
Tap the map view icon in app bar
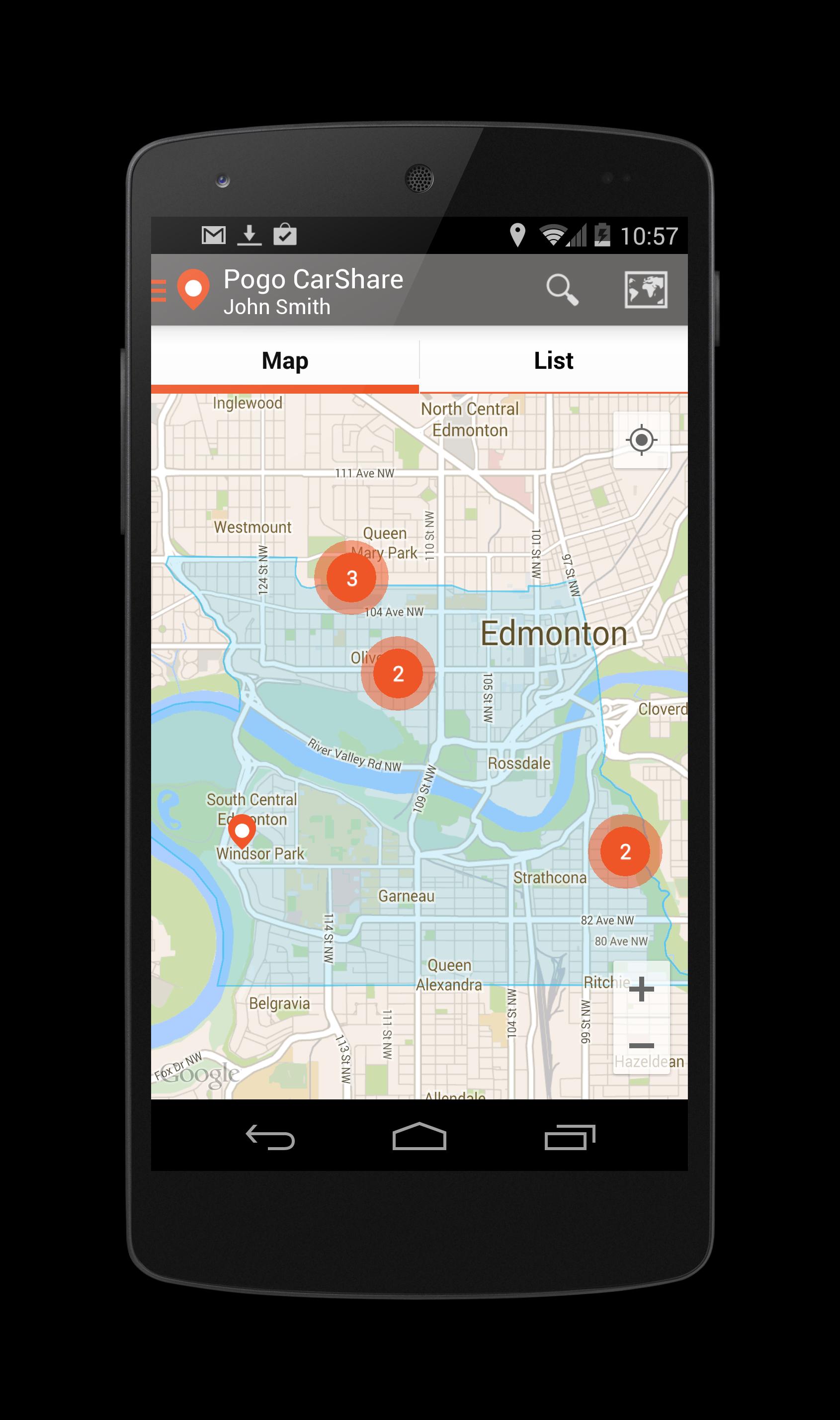click(645, 290)
